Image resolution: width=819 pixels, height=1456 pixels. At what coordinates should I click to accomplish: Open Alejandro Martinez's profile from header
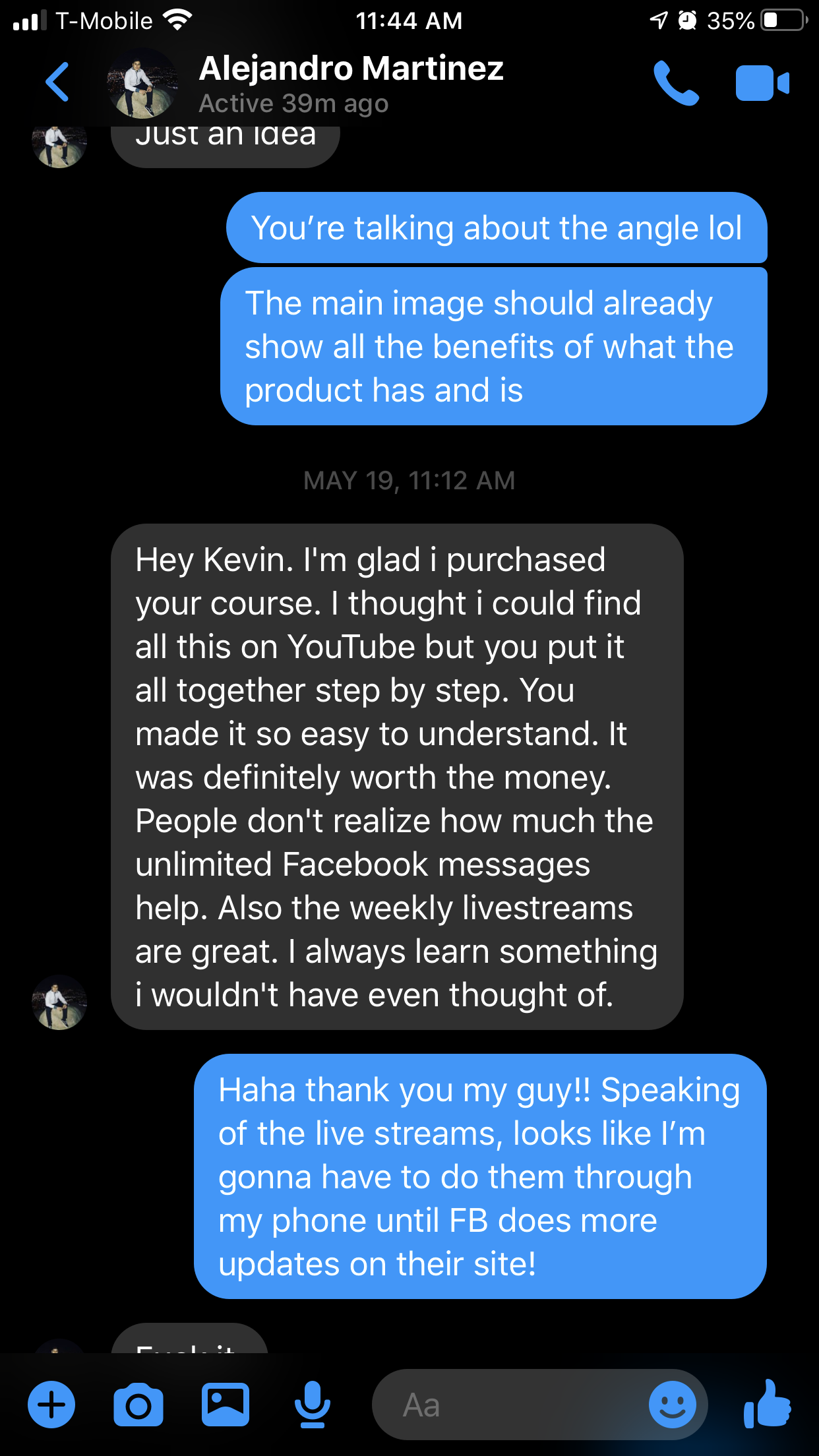(349, 83)
